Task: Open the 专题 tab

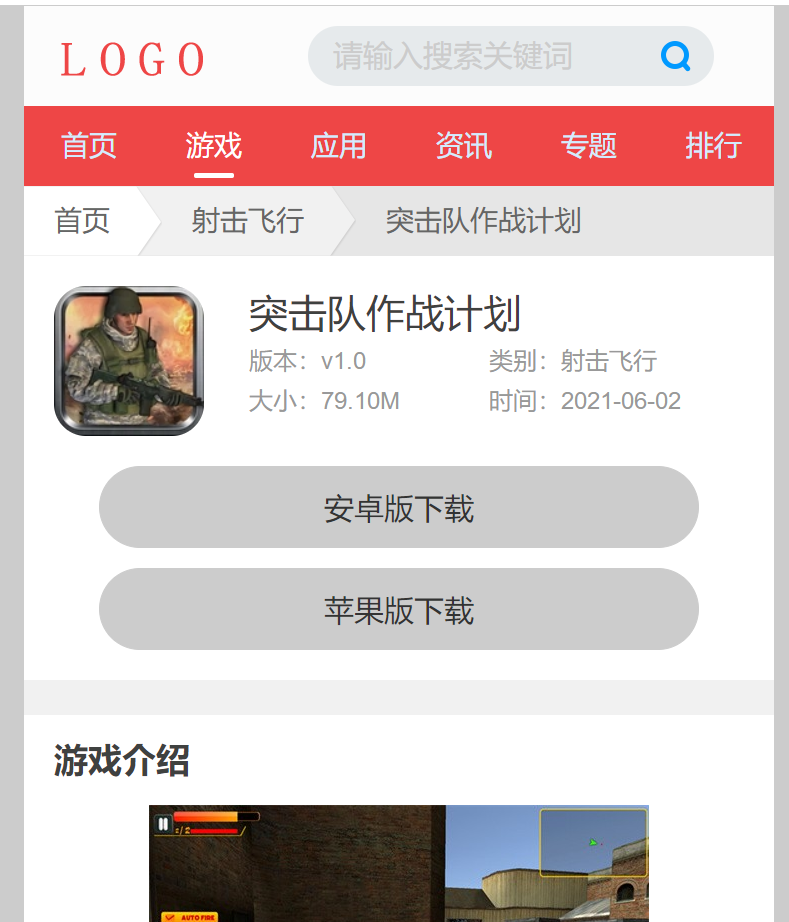Action: click(589, 146)
